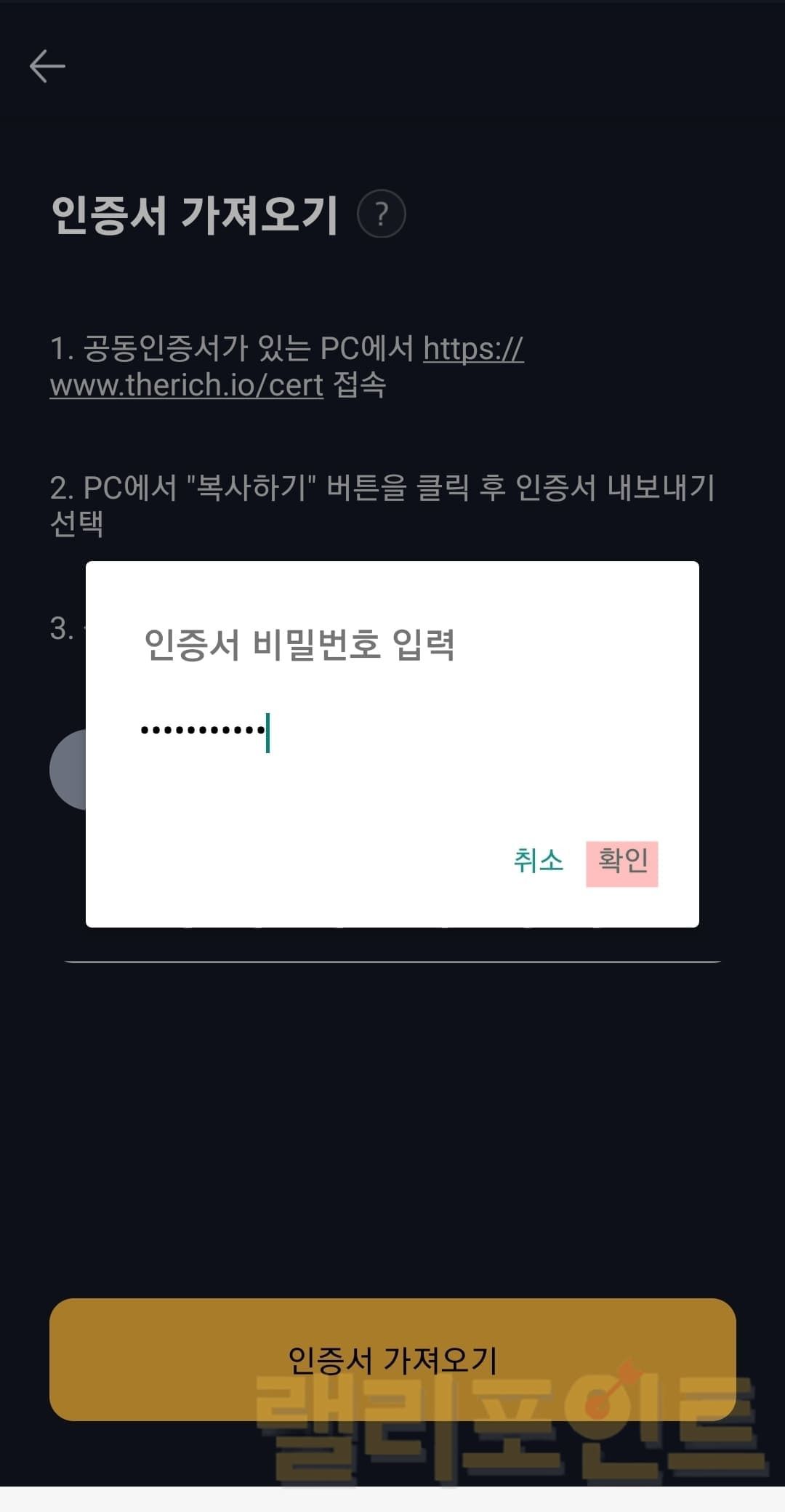Open the help question mark icon
Screen dimensions: 785x1512
pos(382,214)
